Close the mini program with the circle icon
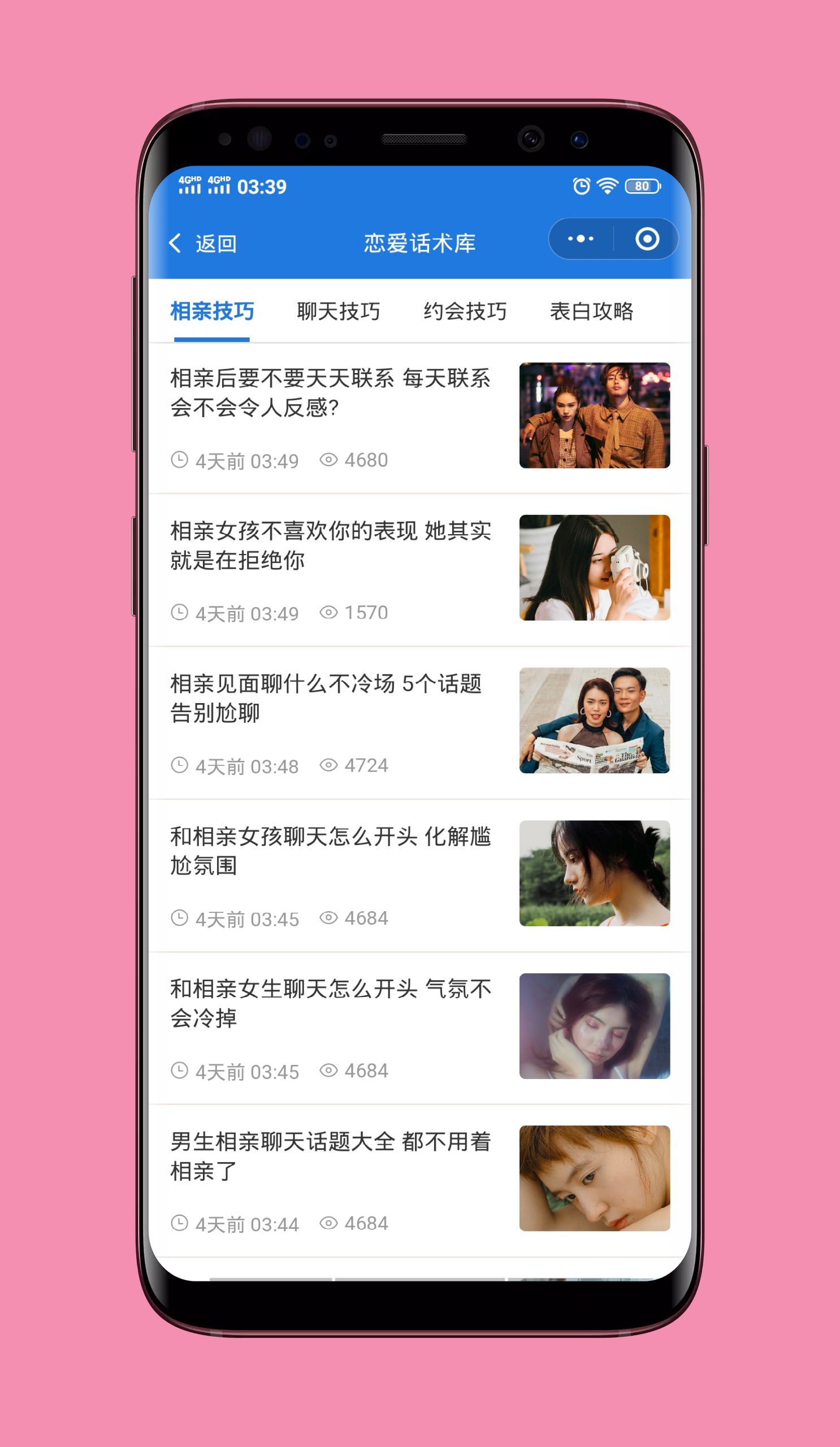 coord(647,239)
